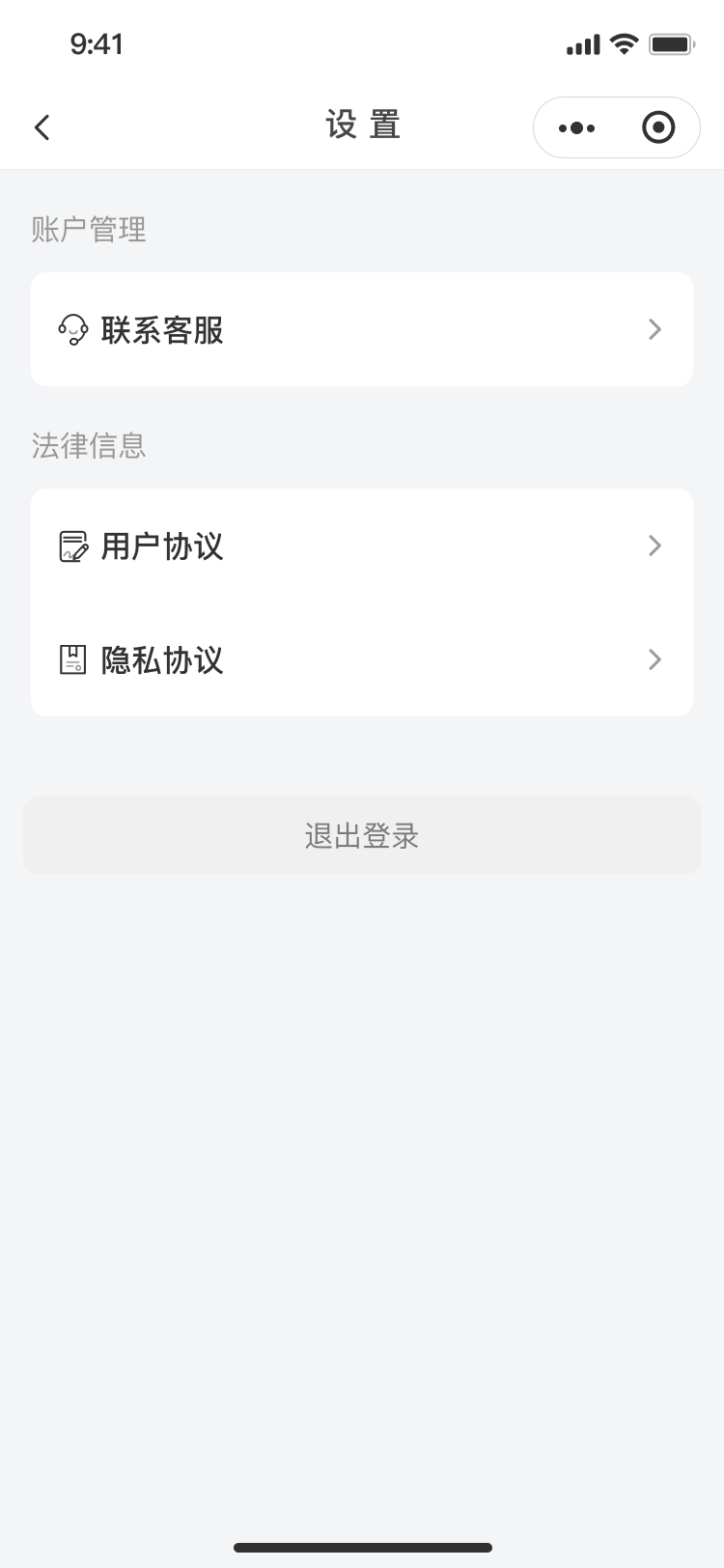Open the mini program more options menu
Image resolution: width=724 pixels, height=1568 pixels.
[x=577, y=127]
